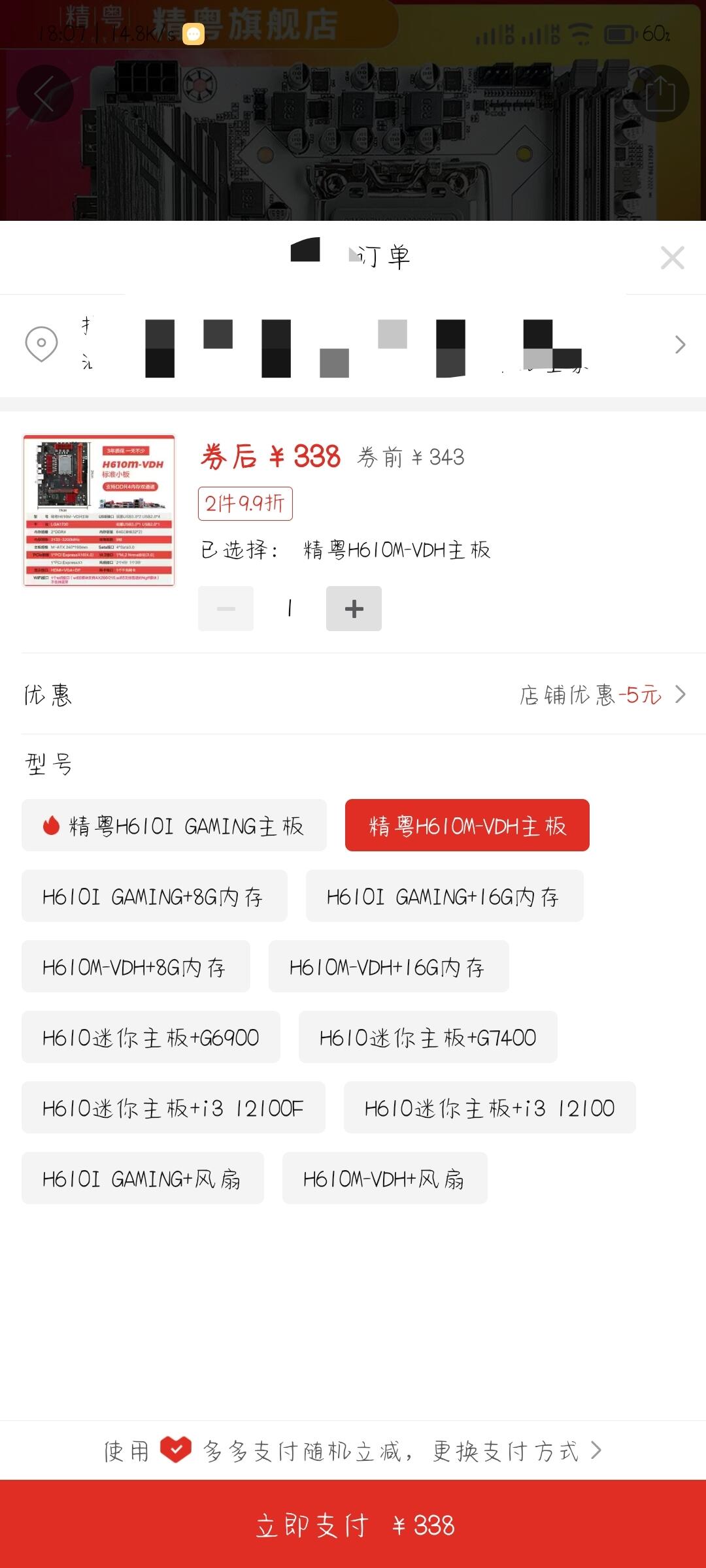
Task: Choose H610I GAMING+8G内存
Action: (x=154, y=896)
